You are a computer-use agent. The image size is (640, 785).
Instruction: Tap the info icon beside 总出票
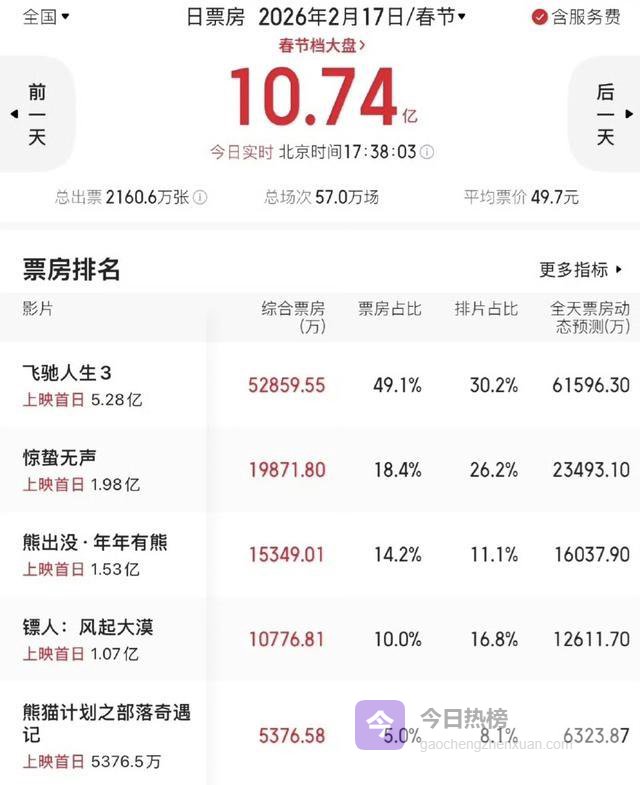[200, 198]
